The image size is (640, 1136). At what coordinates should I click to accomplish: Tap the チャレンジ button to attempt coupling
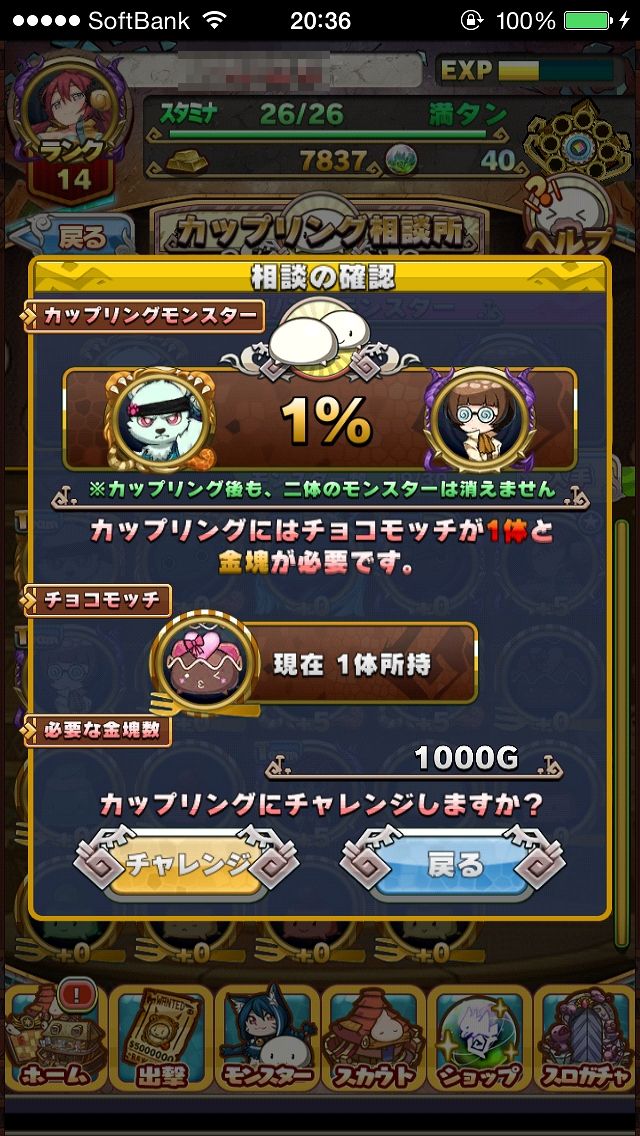click(187, 863)
